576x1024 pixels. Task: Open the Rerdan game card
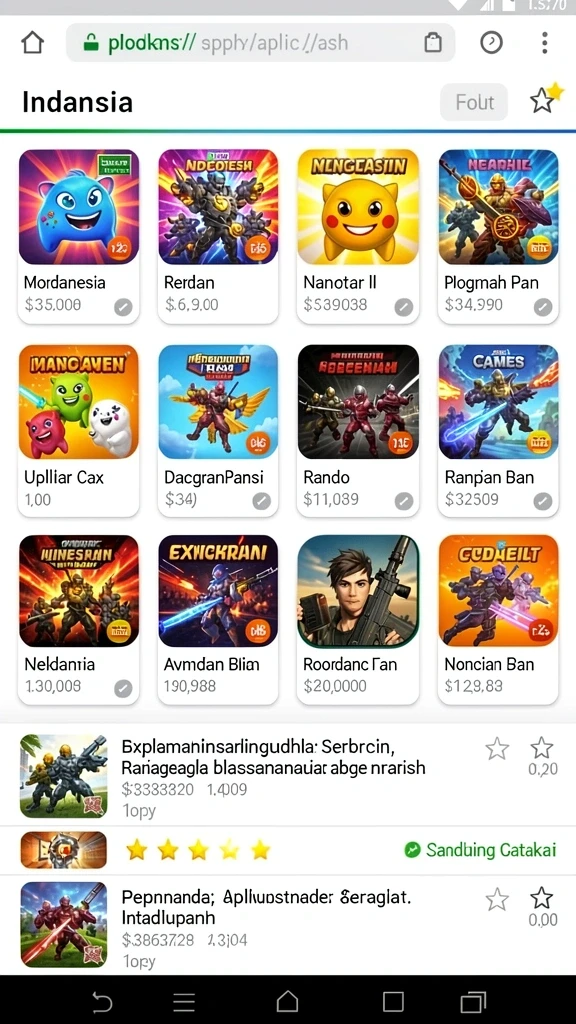(x=218, y=236)
